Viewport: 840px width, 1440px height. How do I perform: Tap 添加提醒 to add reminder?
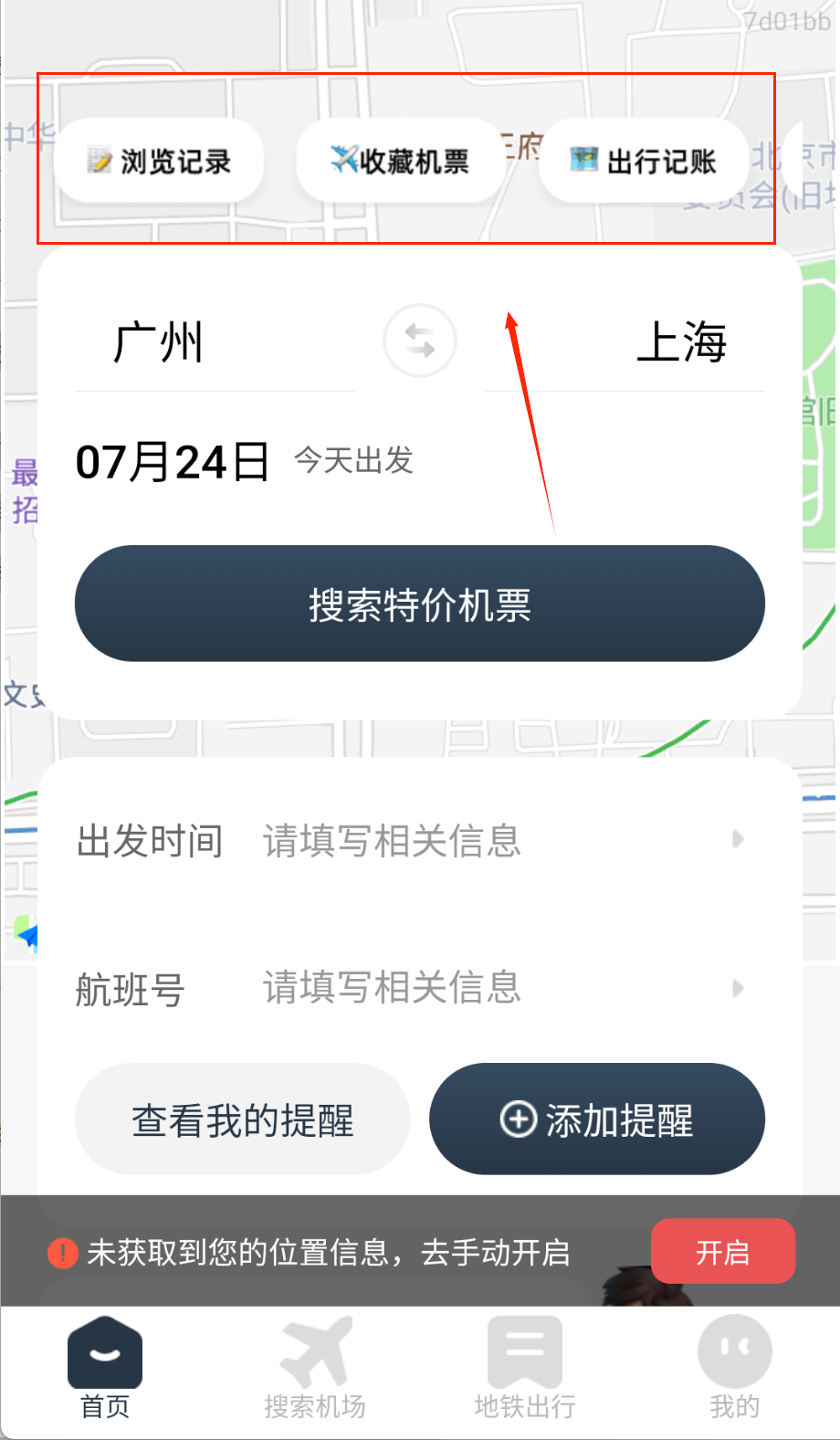tap(597, 1119)
